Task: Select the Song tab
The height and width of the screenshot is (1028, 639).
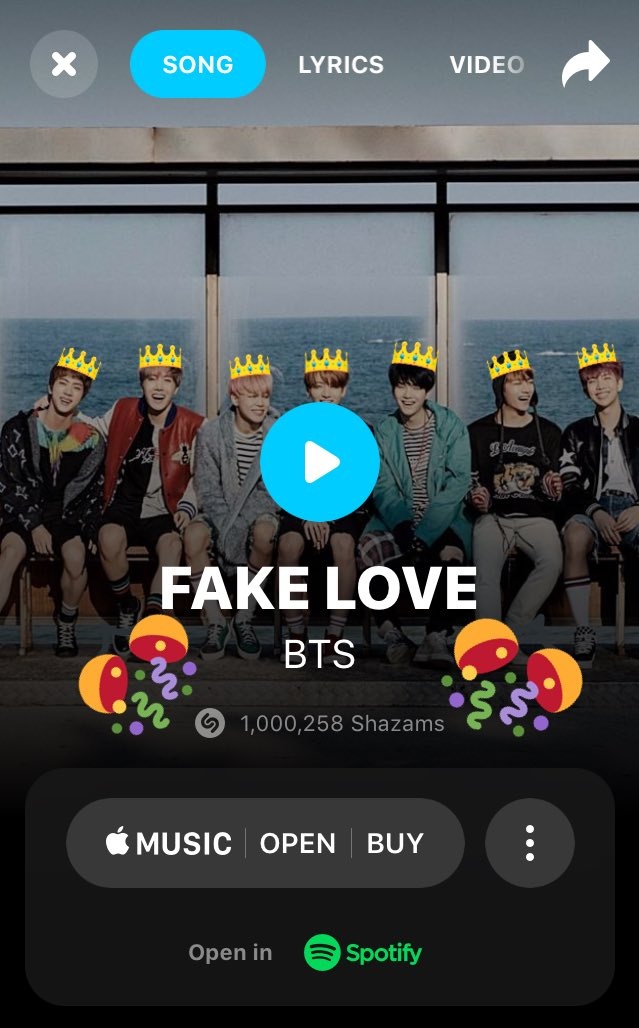Action: [x=198, y=65]
